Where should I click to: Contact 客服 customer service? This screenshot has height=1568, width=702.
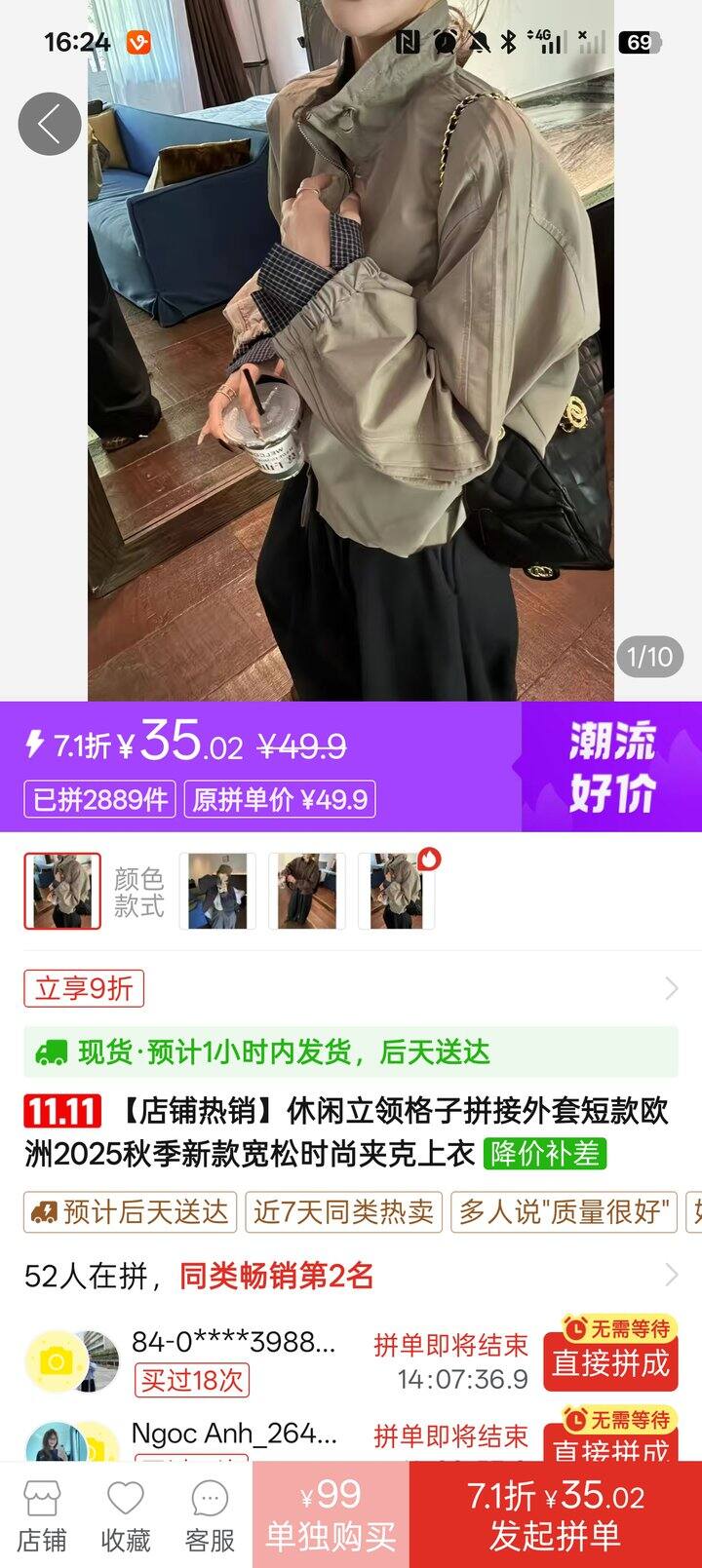[210, 1516]
